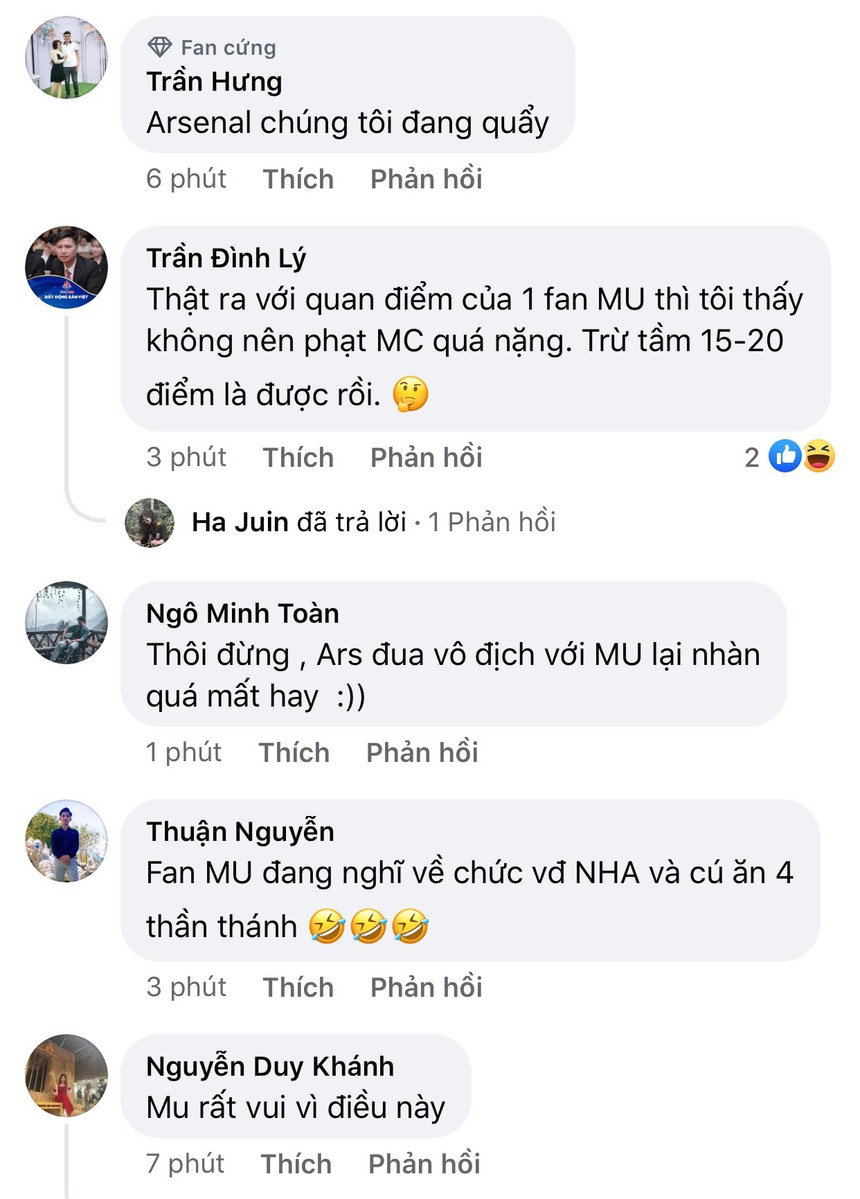860x1199 pixels.
Task: Click Ha Juin's small avatar
Action: pos(150,521)
